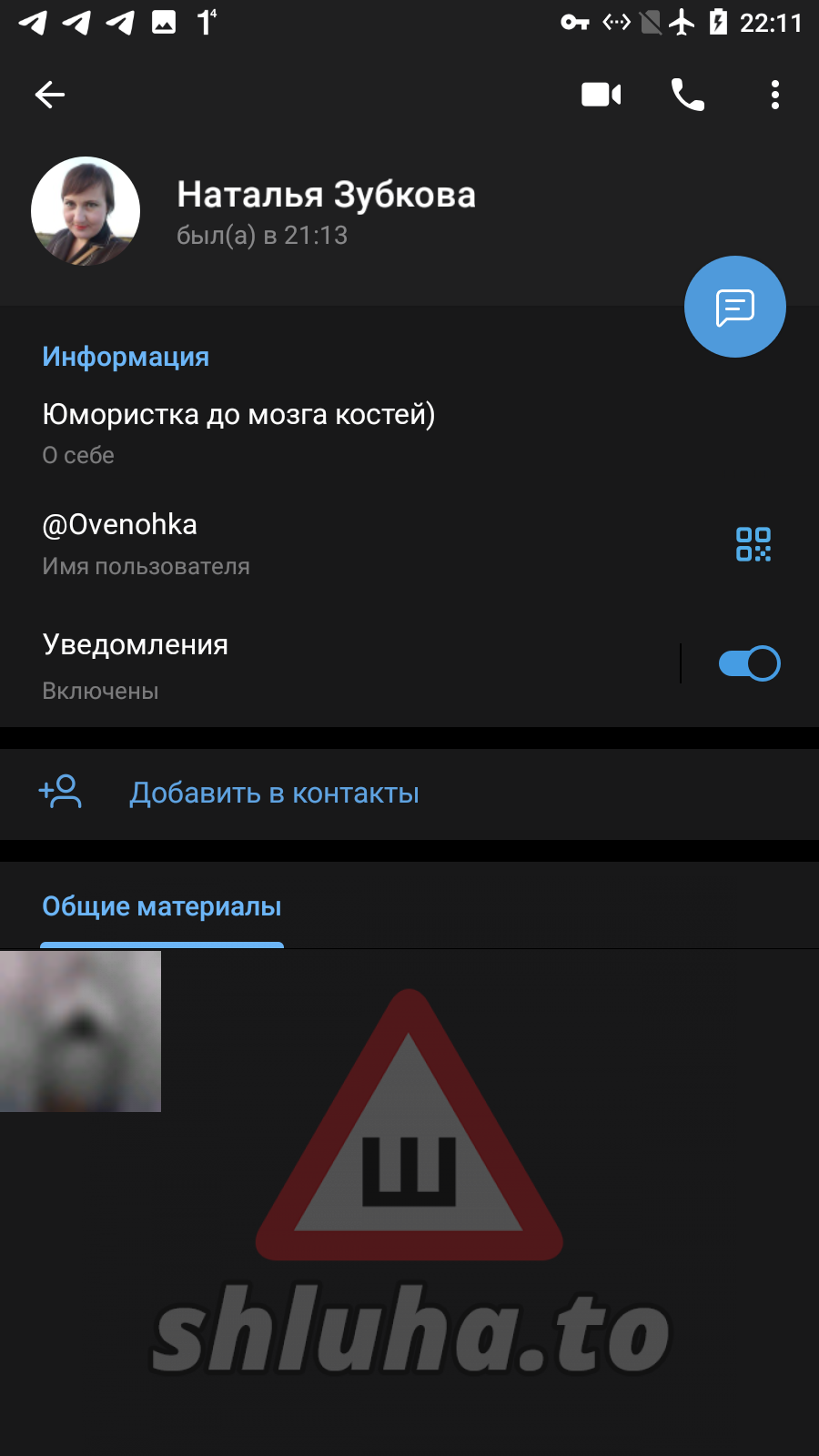Open Наталья Зубкова's profile photo

[86, 211]
